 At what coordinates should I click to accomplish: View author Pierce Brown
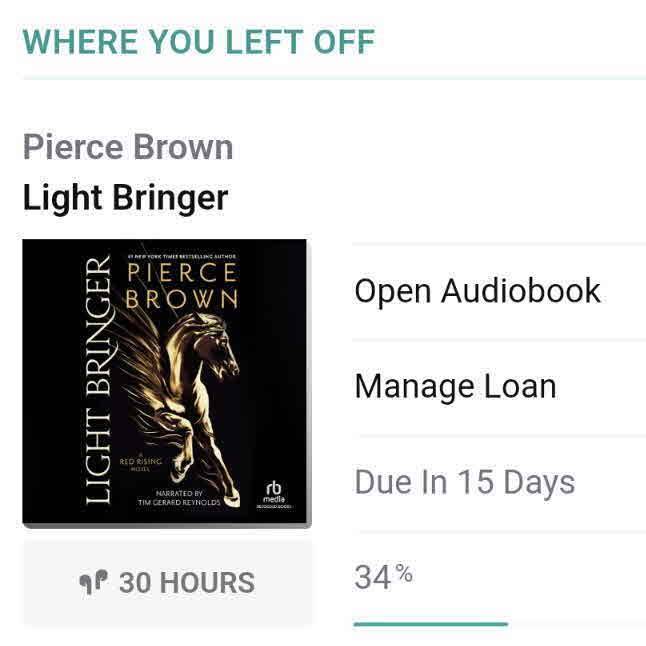click(128, 147)
